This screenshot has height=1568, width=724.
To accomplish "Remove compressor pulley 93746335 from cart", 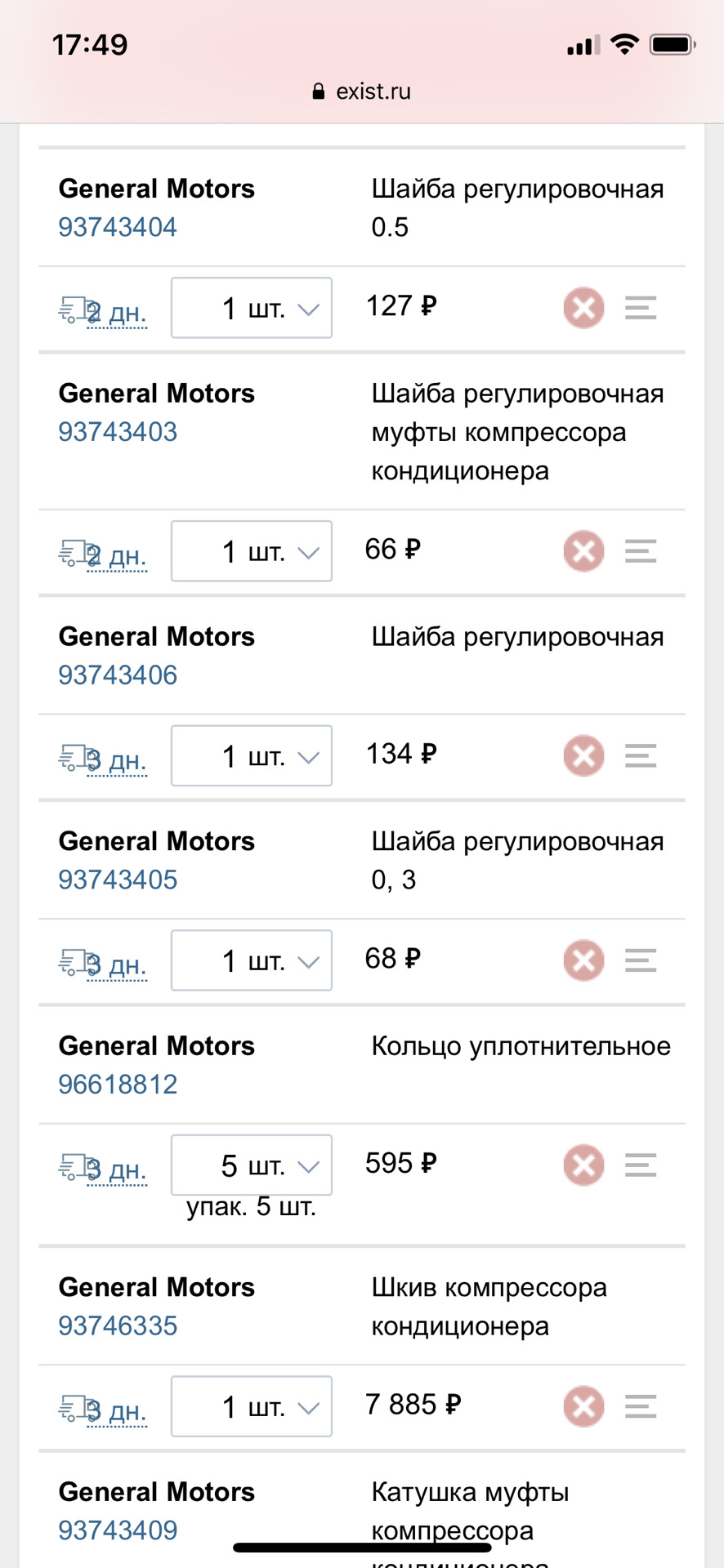I will click(x=583, y=1406).
